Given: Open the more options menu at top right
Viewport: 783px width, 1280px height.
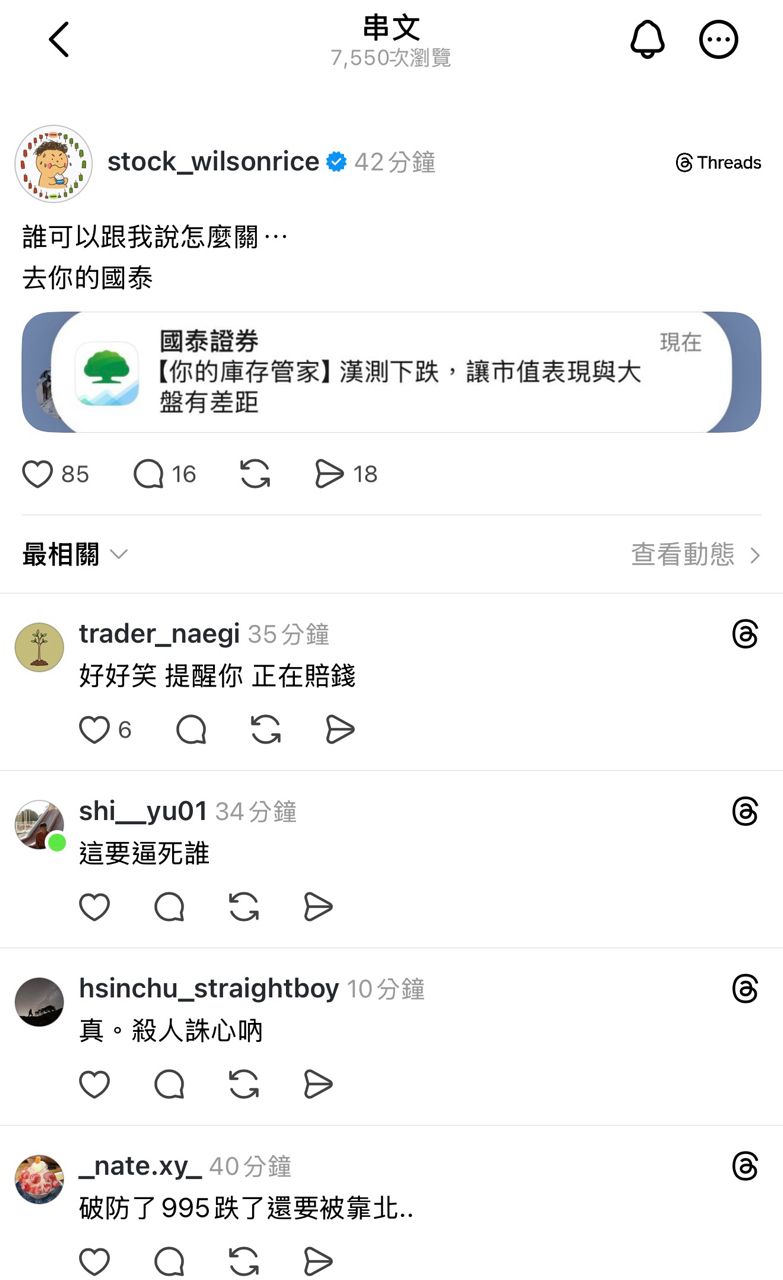Looking at the screenshot, I should pos(718,40).
